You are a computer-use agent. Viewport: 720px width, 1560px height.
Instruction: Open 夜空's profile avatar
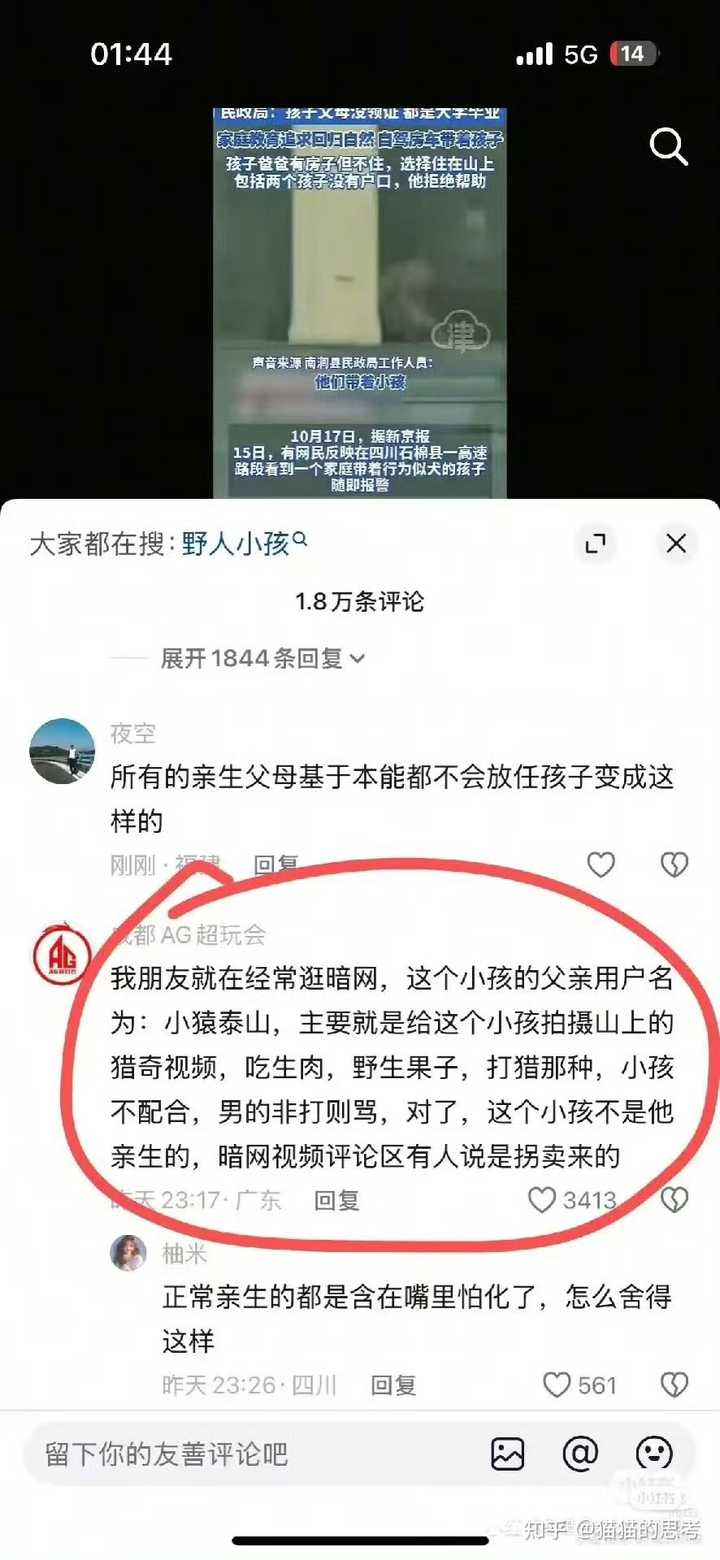coord(62,750)
